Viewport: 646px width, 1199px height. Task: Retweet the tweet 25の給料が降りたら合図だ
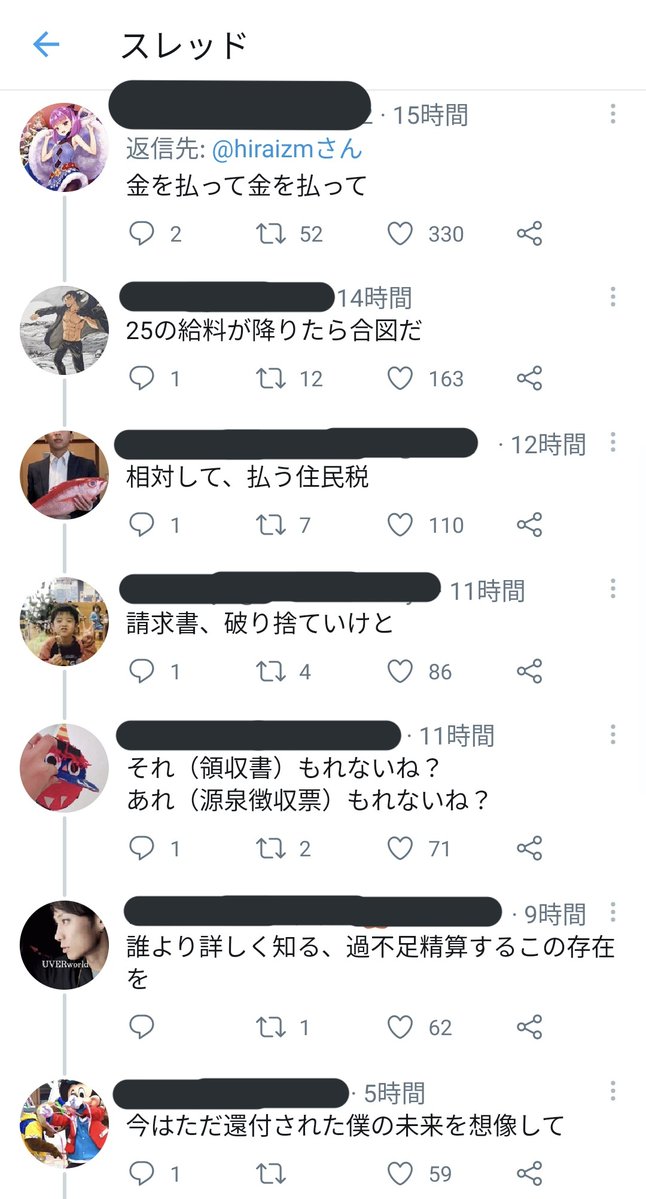coord(269,379)
